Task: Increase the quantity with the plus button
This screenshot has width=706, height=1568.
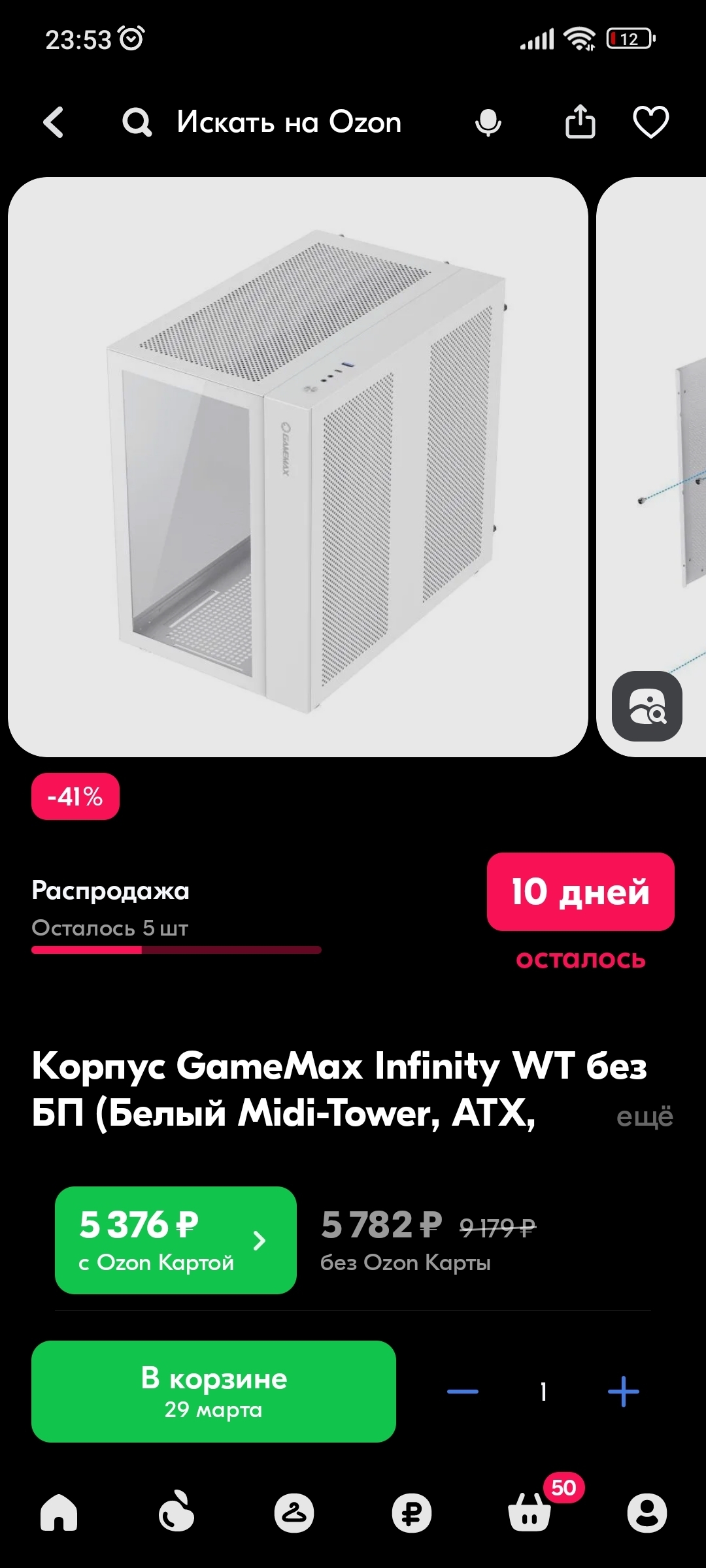Action: (x=623, y=1392)
